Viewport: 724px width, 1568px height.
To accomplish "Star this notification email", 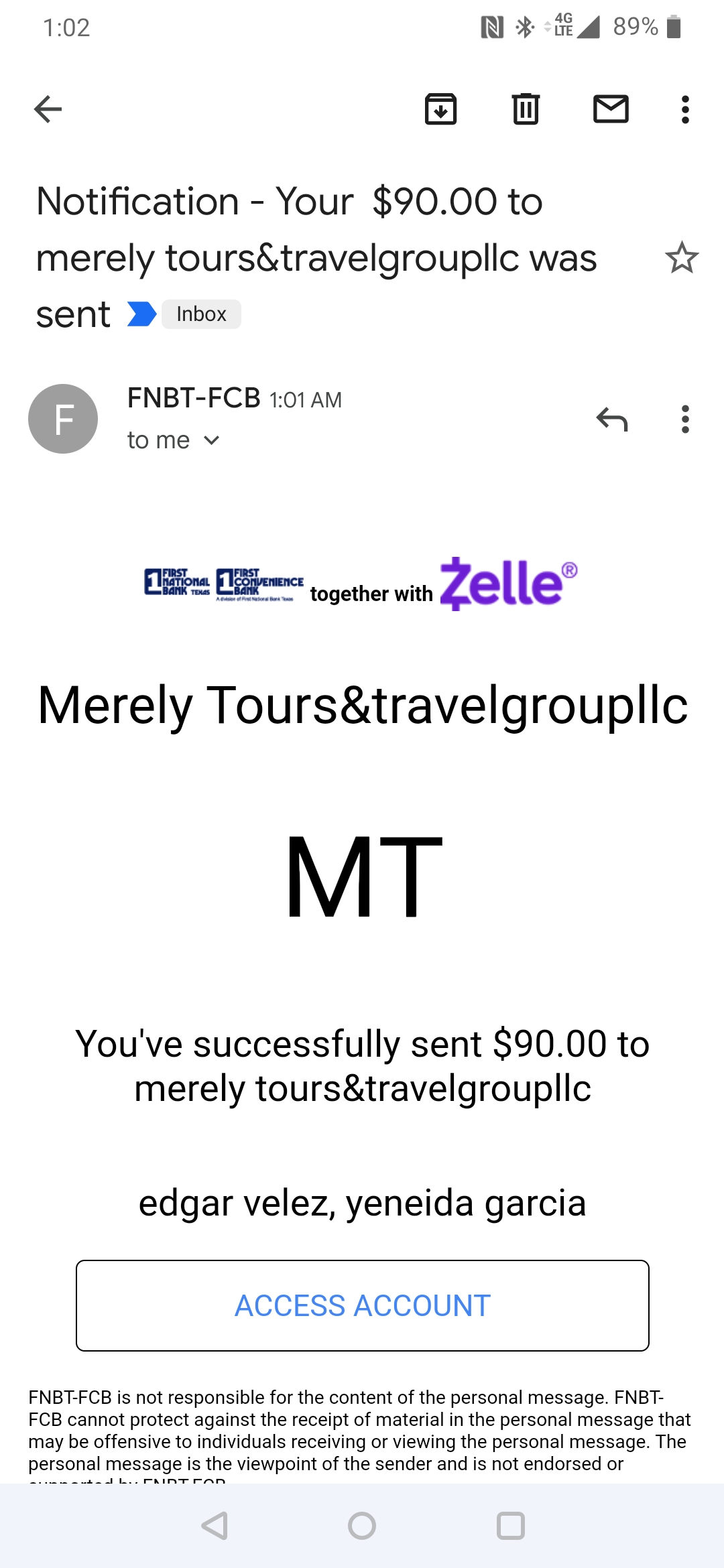I will [x=682, y=257].
